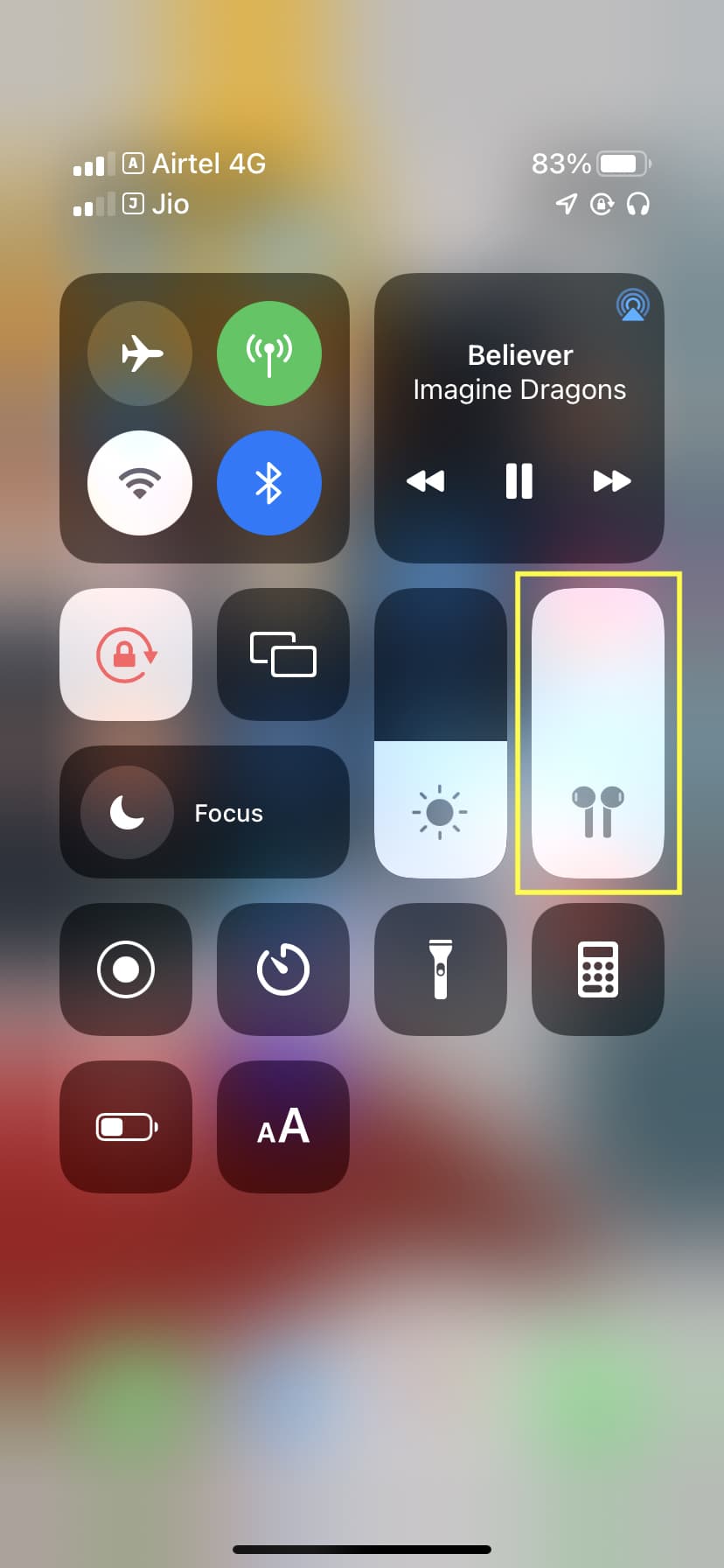Pause the song Believer
Viewport: 724px width, 1568px height.
[x=519, y=481]
